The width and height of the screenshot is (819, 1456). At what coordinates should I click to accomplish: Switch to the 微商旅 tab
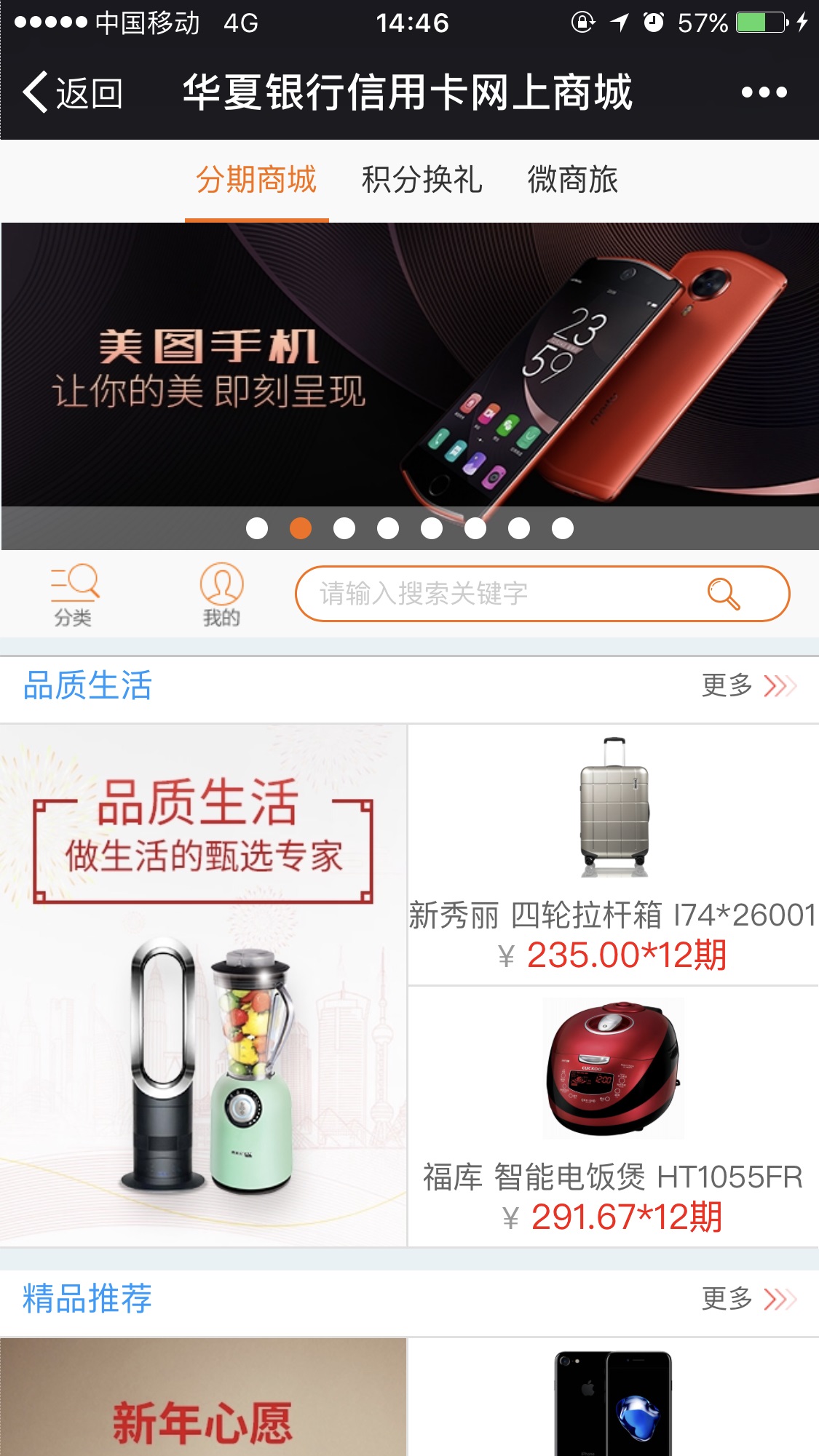pos(572,180)
